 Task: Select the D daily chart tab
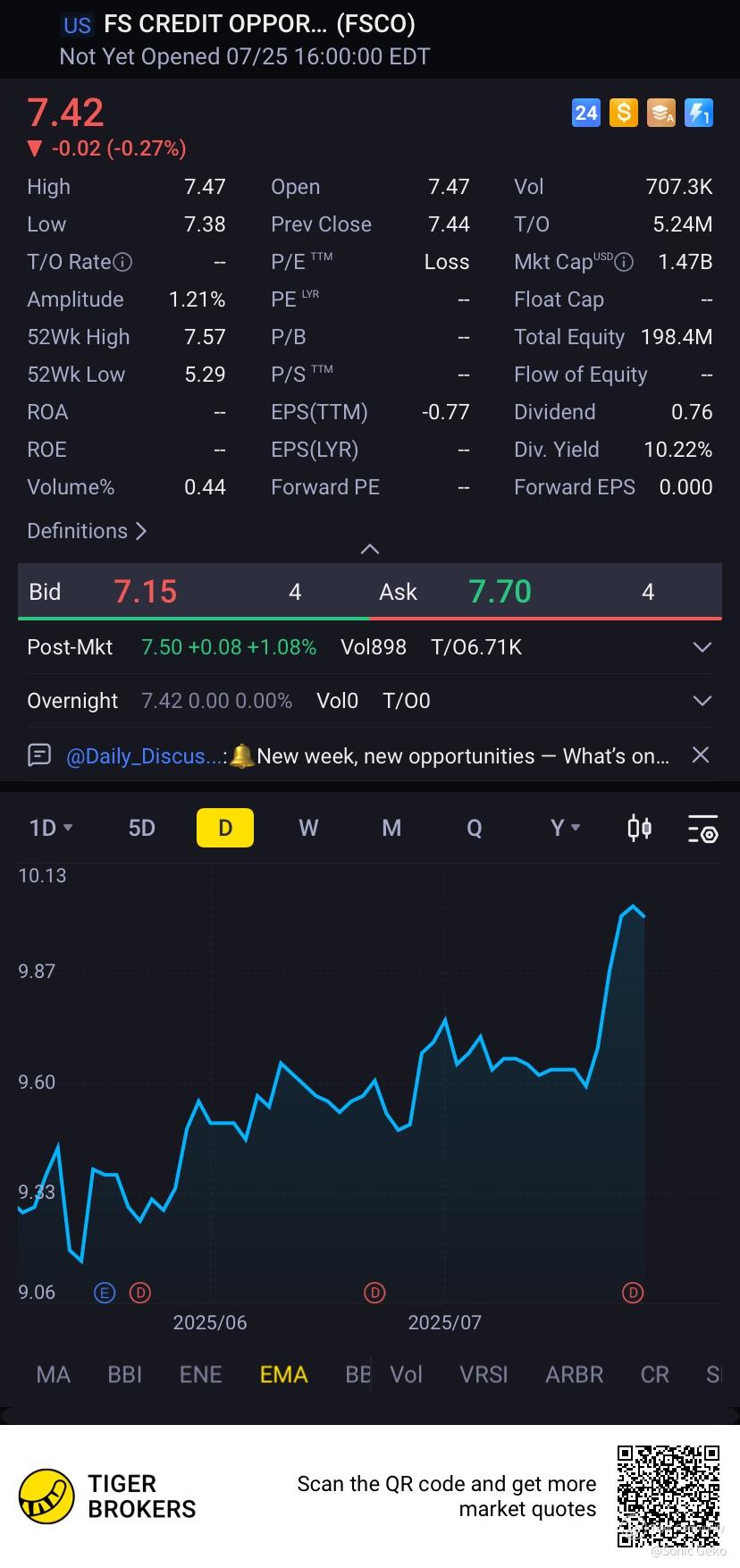point(225,828)
